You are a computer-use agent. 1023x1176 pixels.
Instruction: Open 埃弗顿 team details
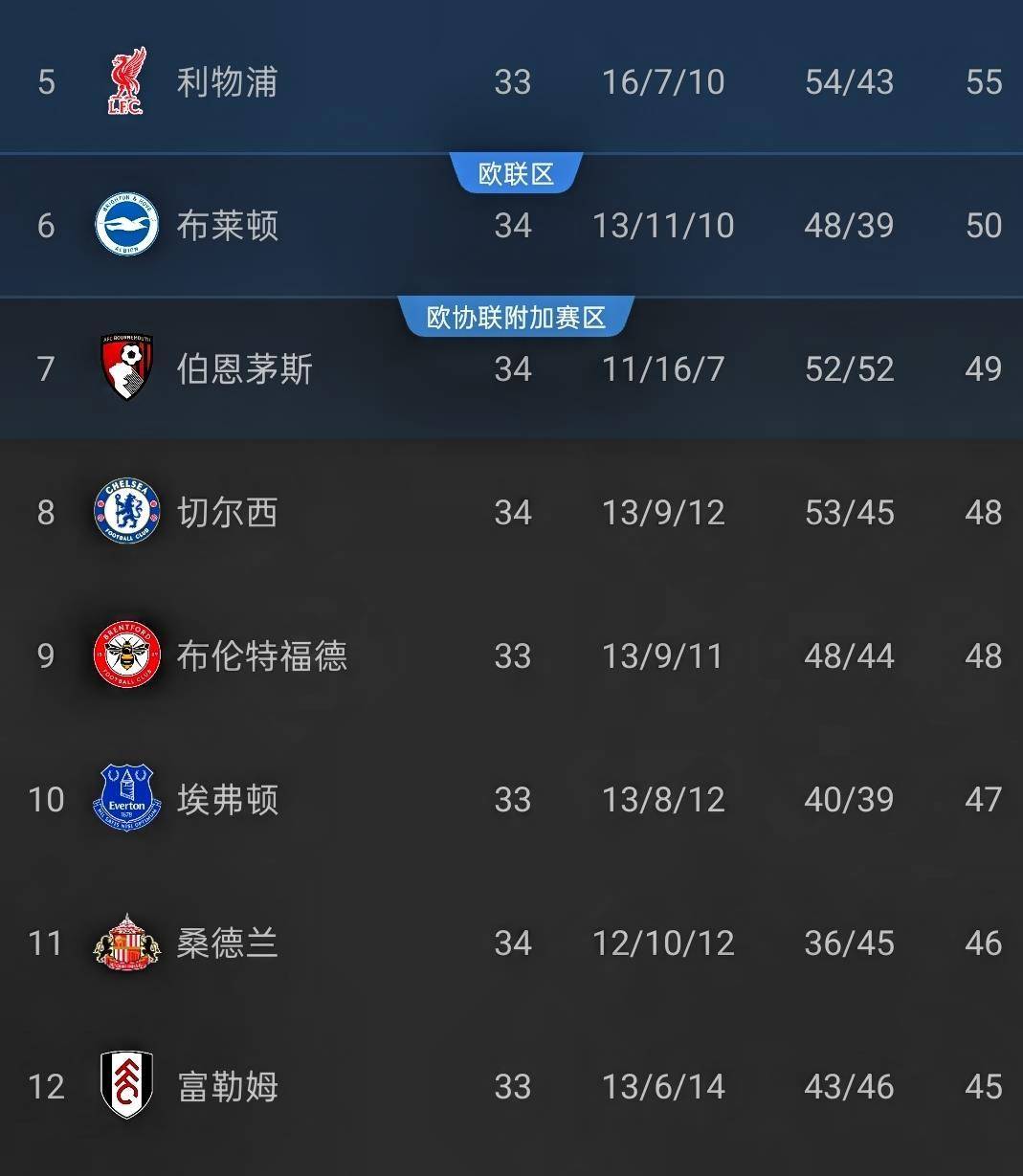pos(228,800)
